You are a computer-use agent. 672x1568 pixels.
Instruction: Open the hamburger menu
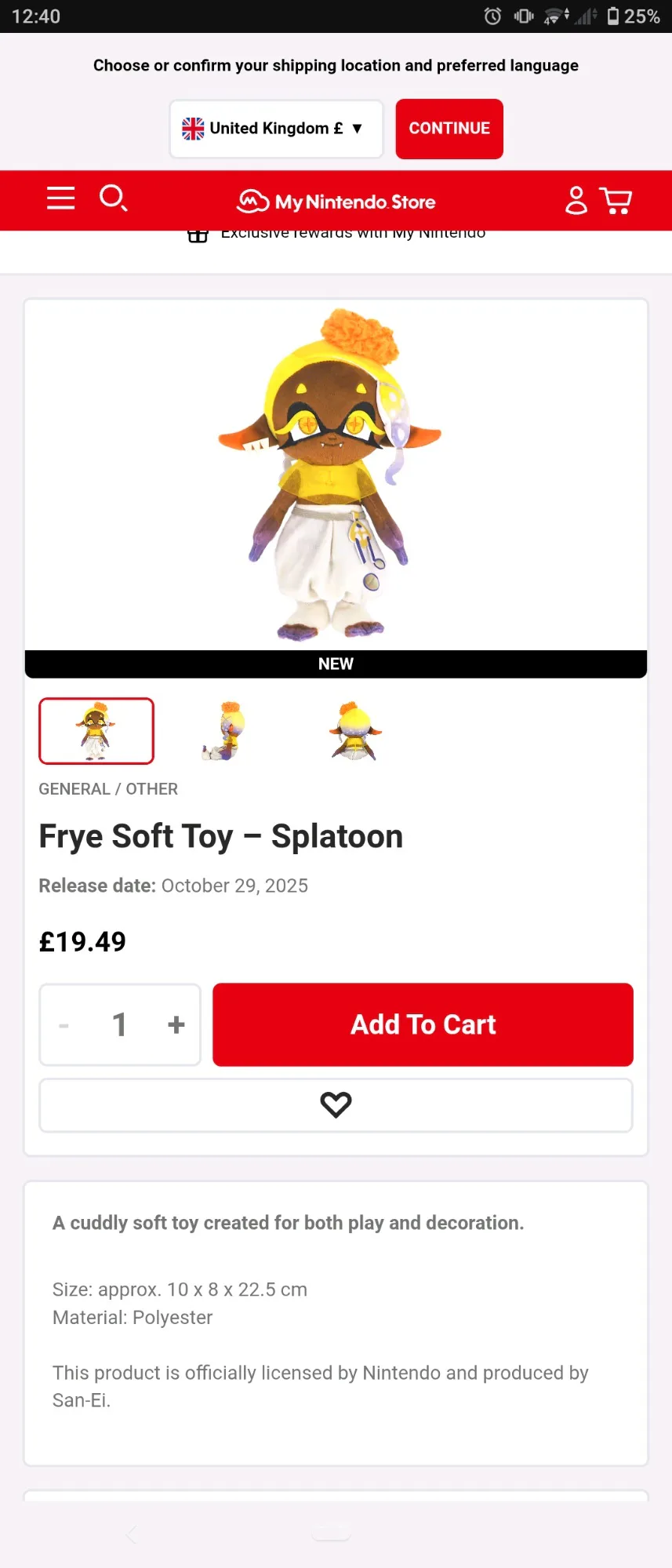pyautogui.click(x=60, y=199)
